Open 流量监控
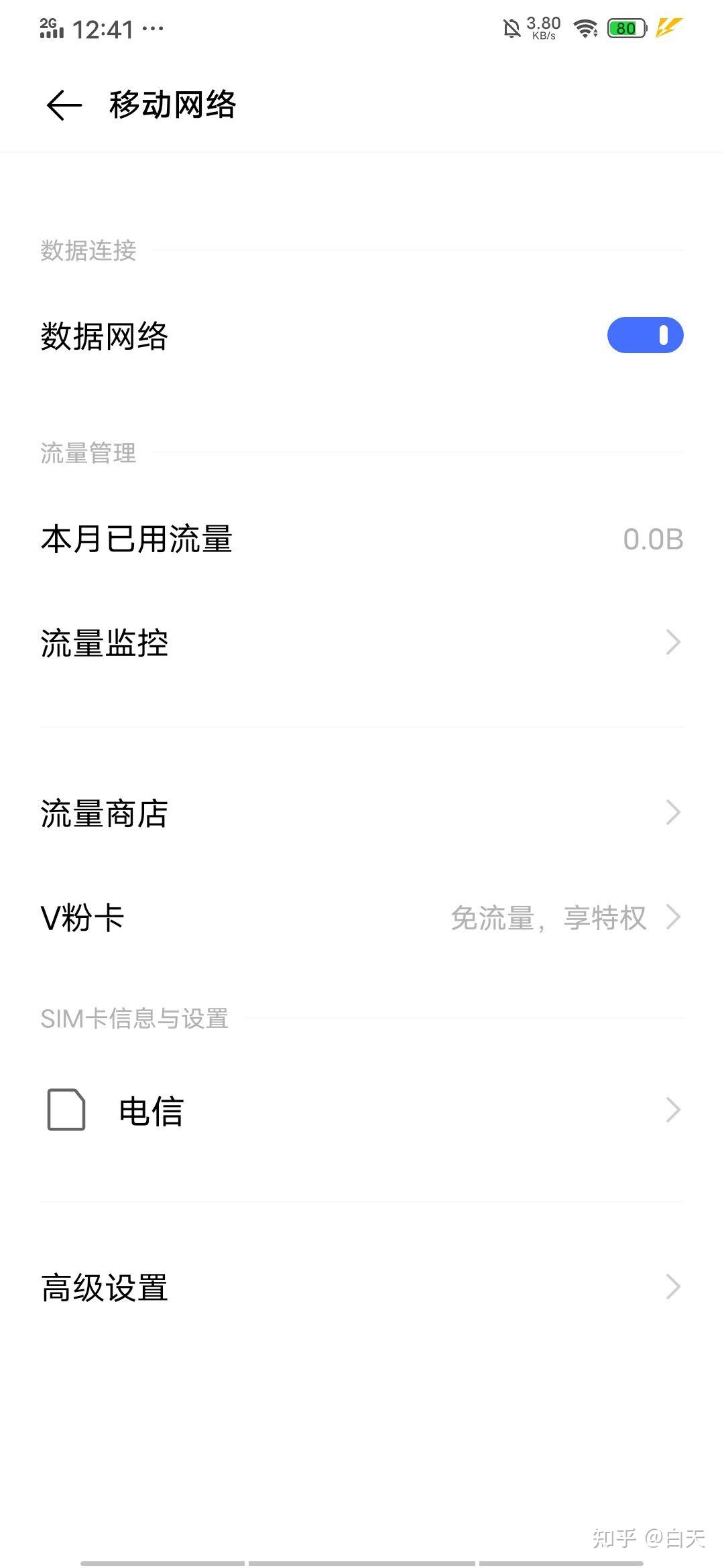Screen dimensions: 724x1568 (362, 643)
